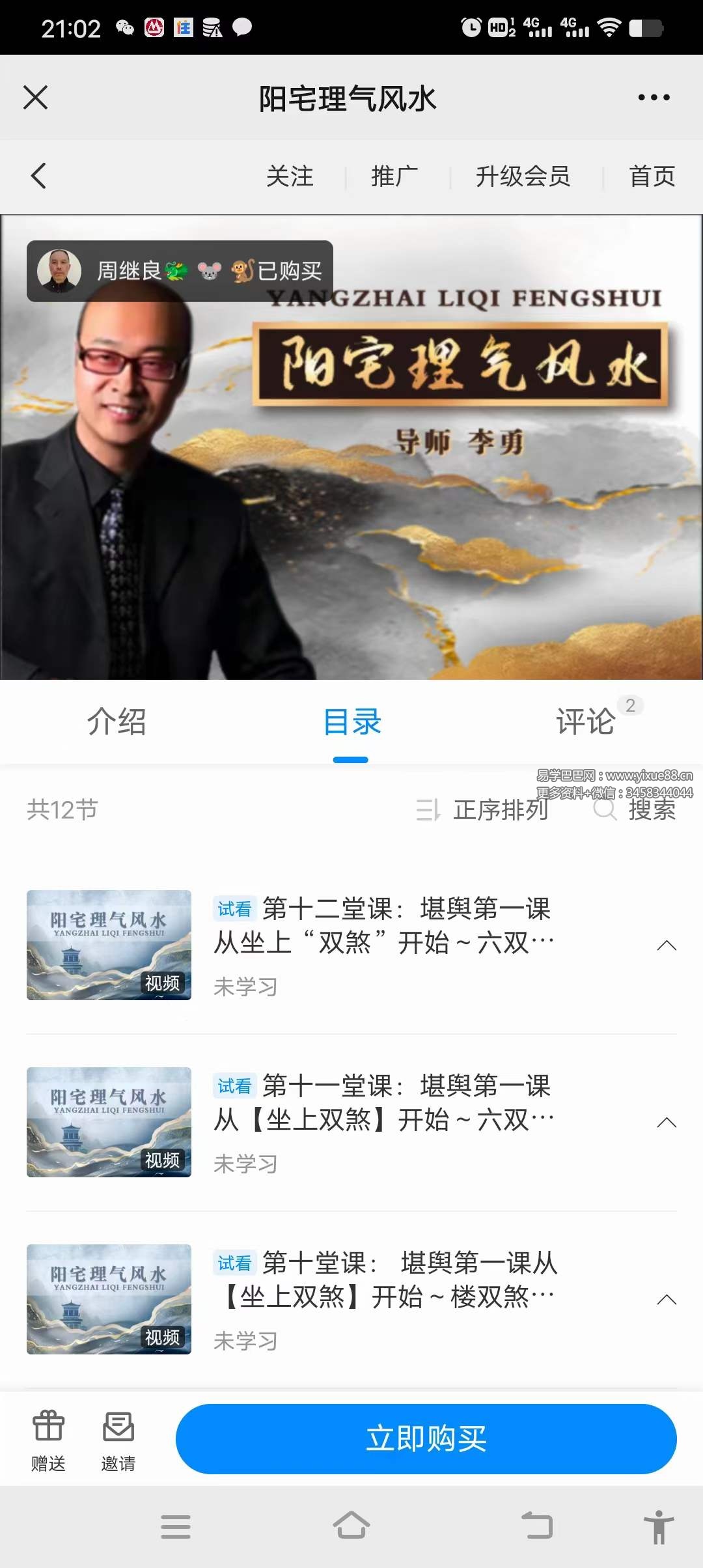
Task: Collapse the 第十一堂课 lesson entry
Action: 666,1123
